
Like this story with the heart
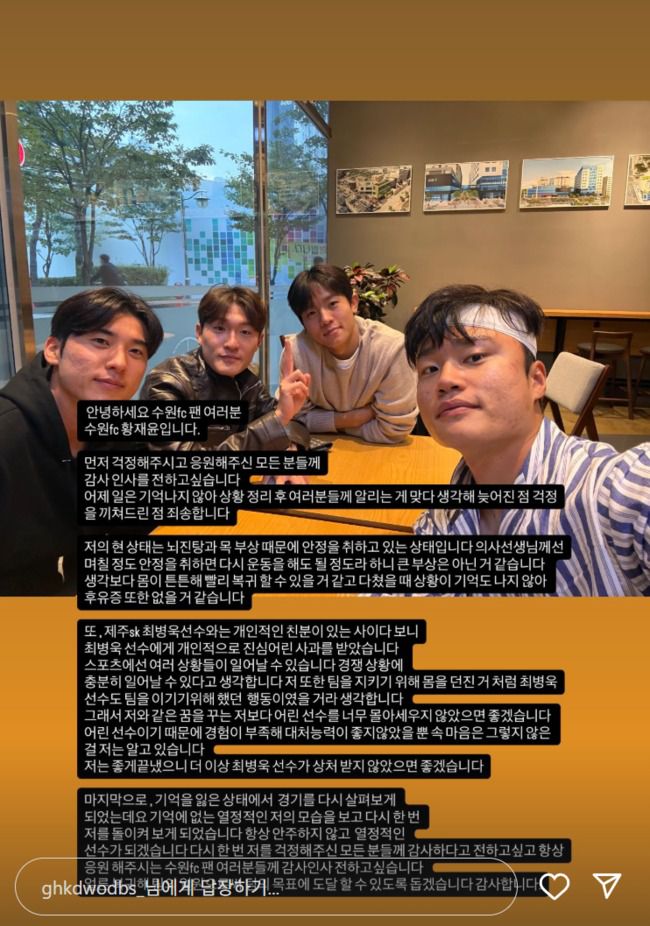click(x=554, y=886)
